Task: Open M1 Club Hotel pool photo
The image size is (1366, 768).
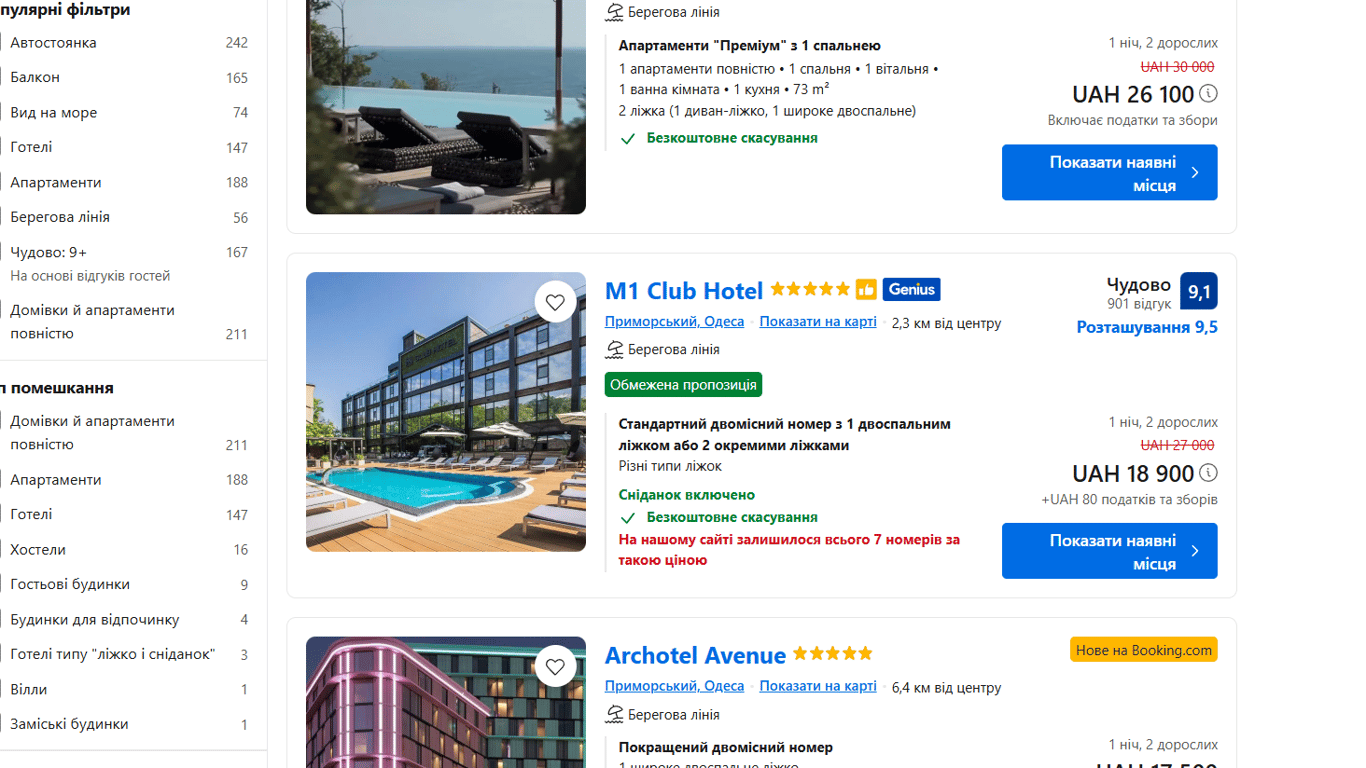Action: point(446,412)
